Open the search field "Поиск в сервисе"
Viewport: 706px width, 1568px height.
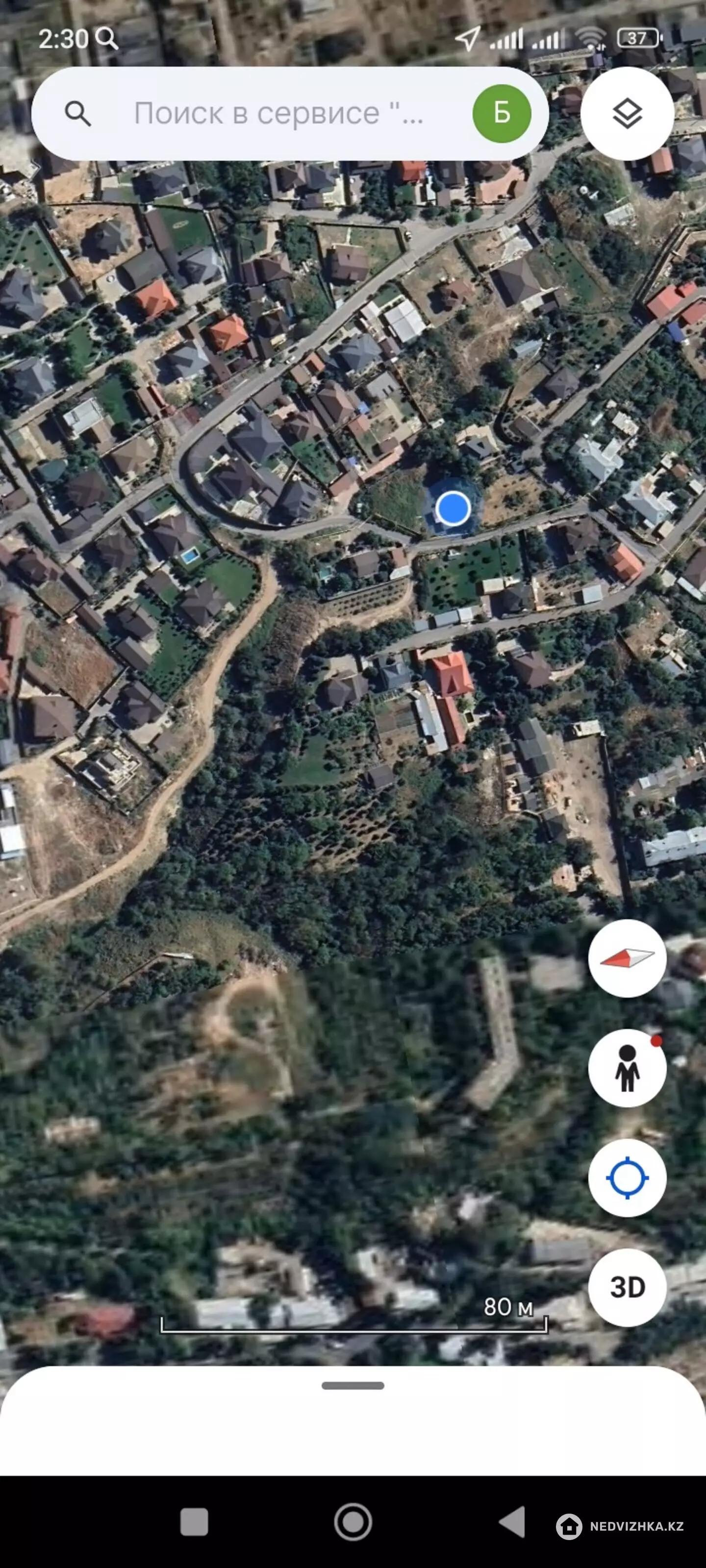[x=278, y=114]
